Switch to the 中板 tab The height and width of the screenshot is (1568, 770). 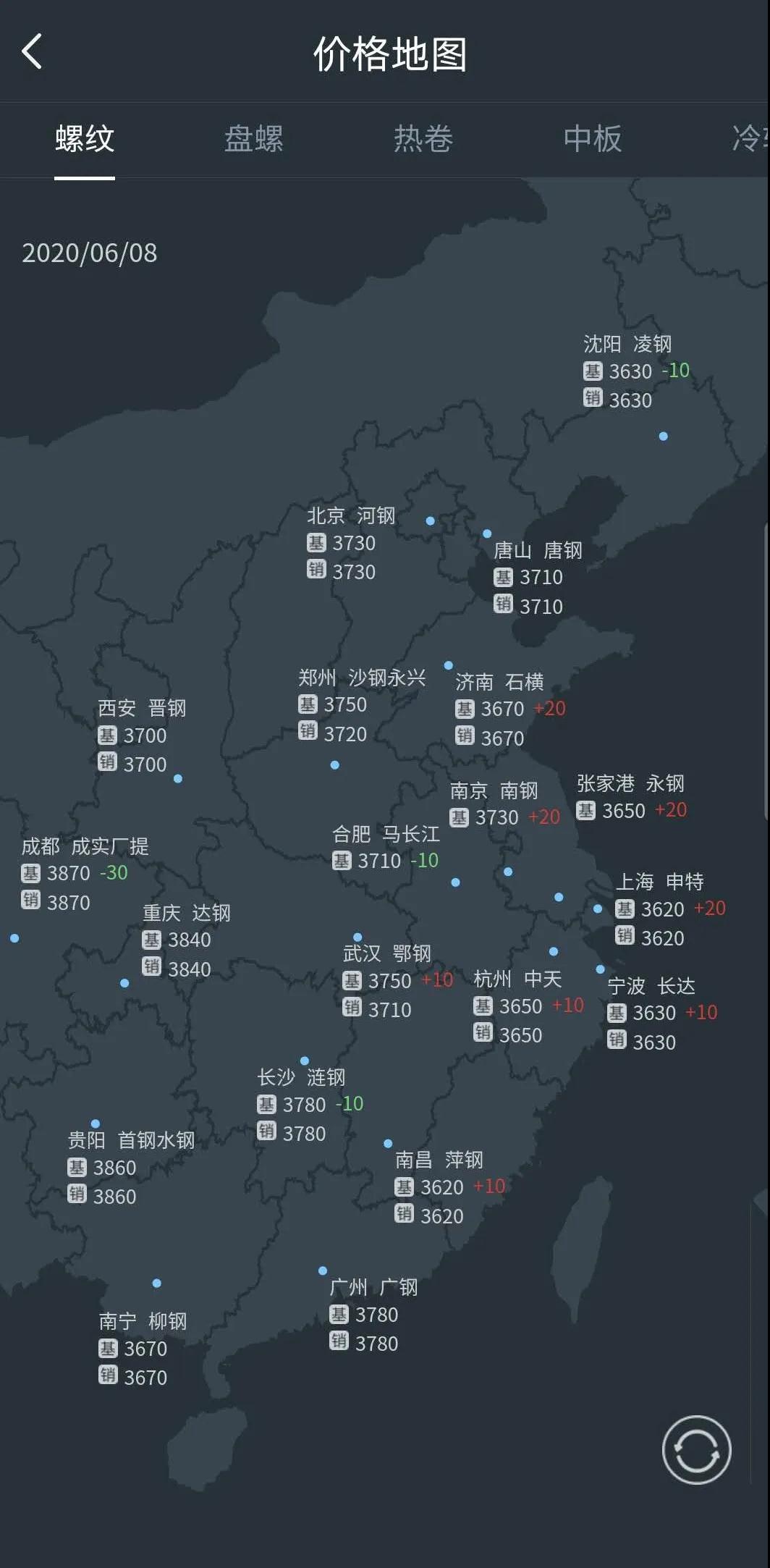[593, 138]
